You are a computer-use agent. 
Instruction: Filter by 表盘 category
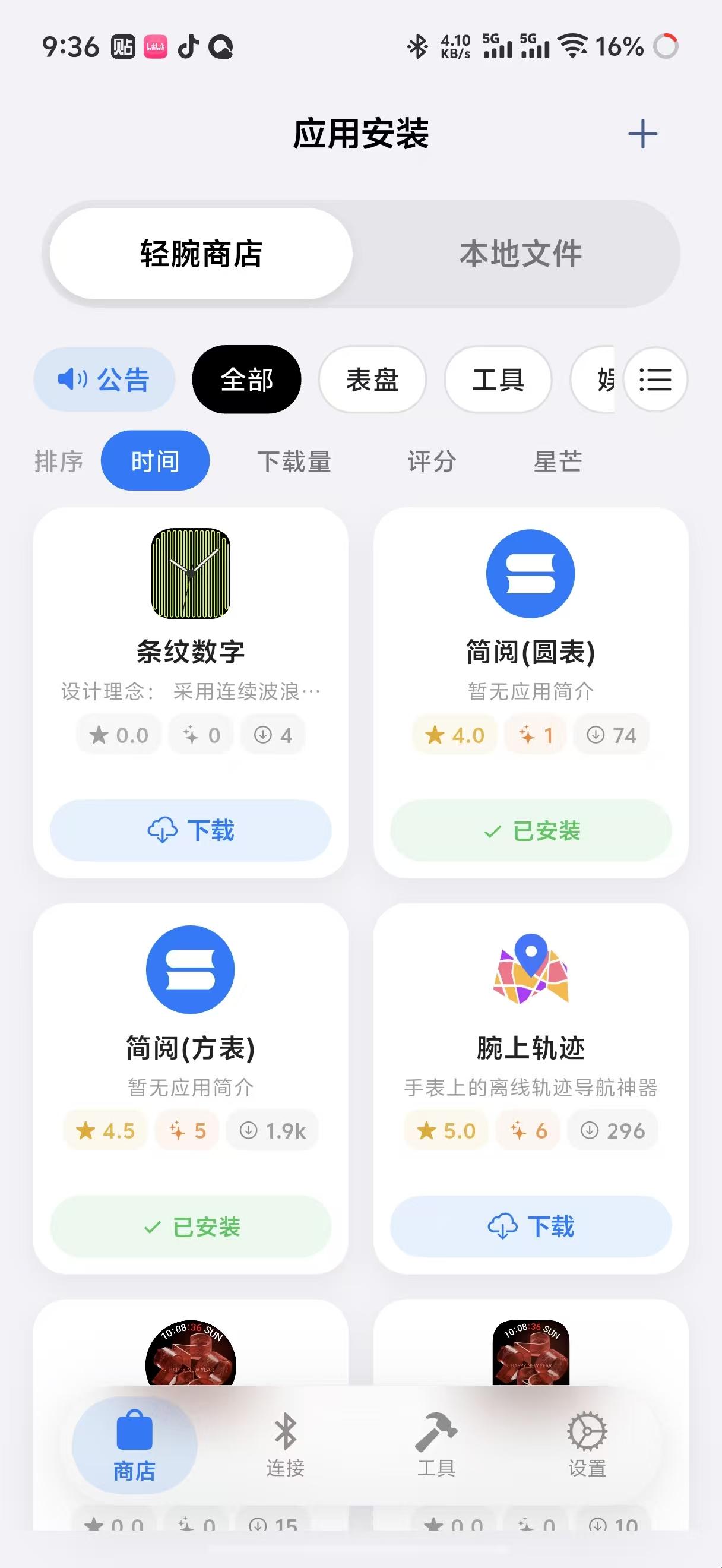tap(372, 380)
